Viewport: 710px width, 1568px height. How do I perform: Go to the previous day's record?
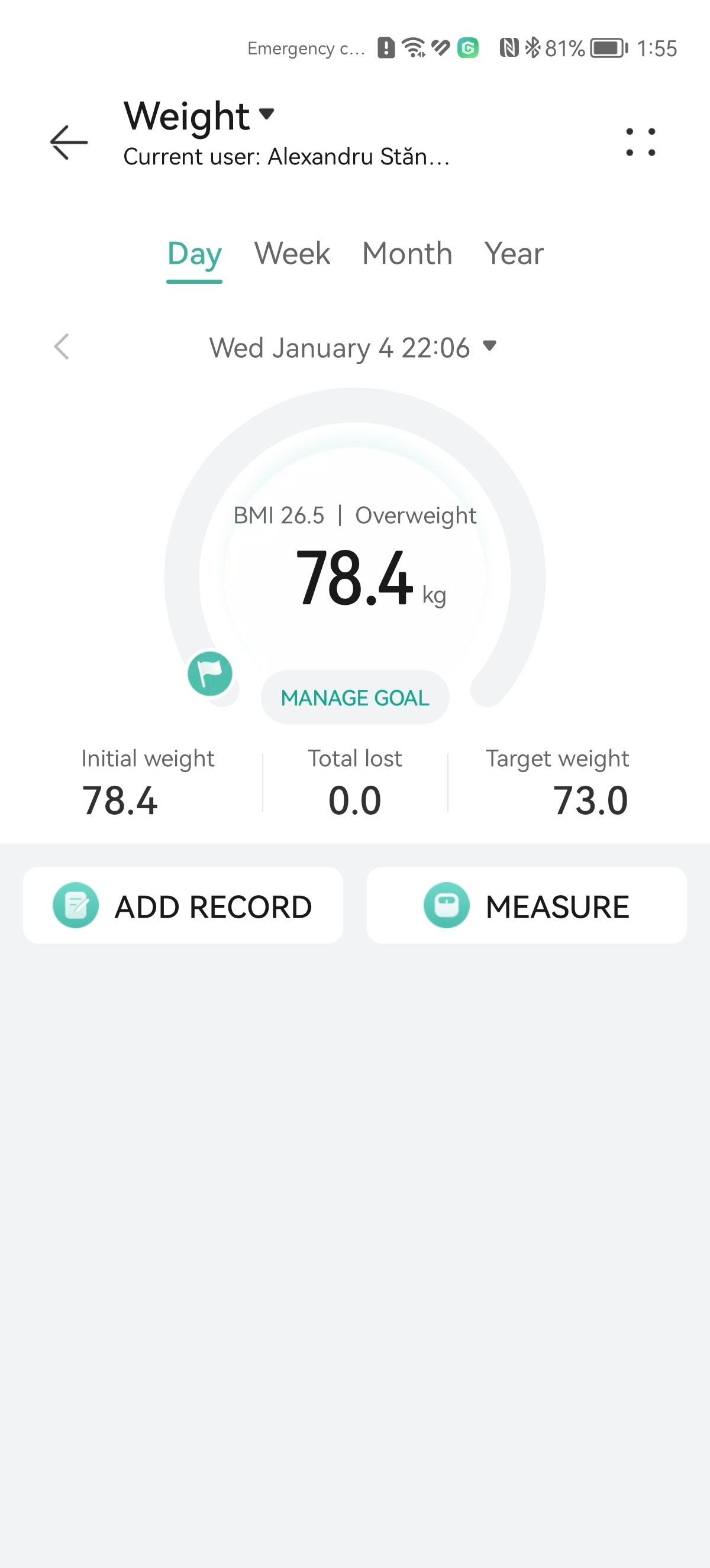62,347
